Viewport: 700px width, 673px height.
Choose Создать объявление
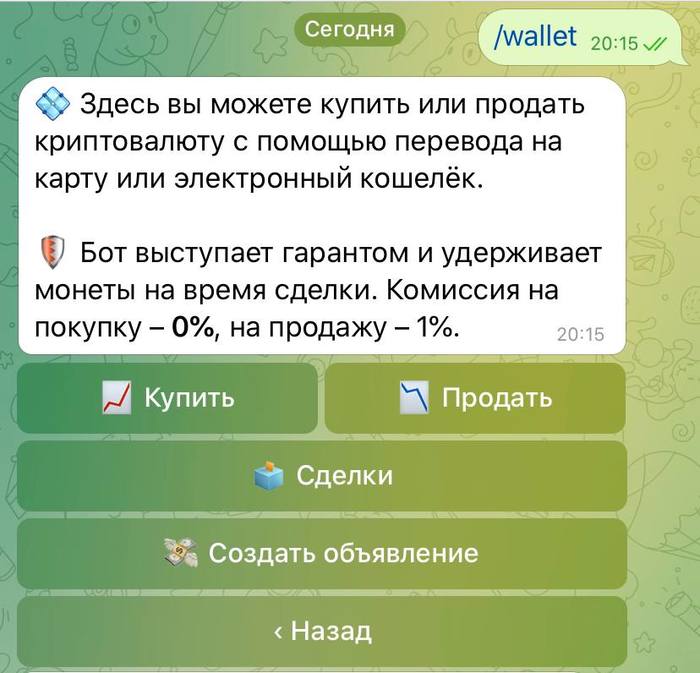coord(321,553)
